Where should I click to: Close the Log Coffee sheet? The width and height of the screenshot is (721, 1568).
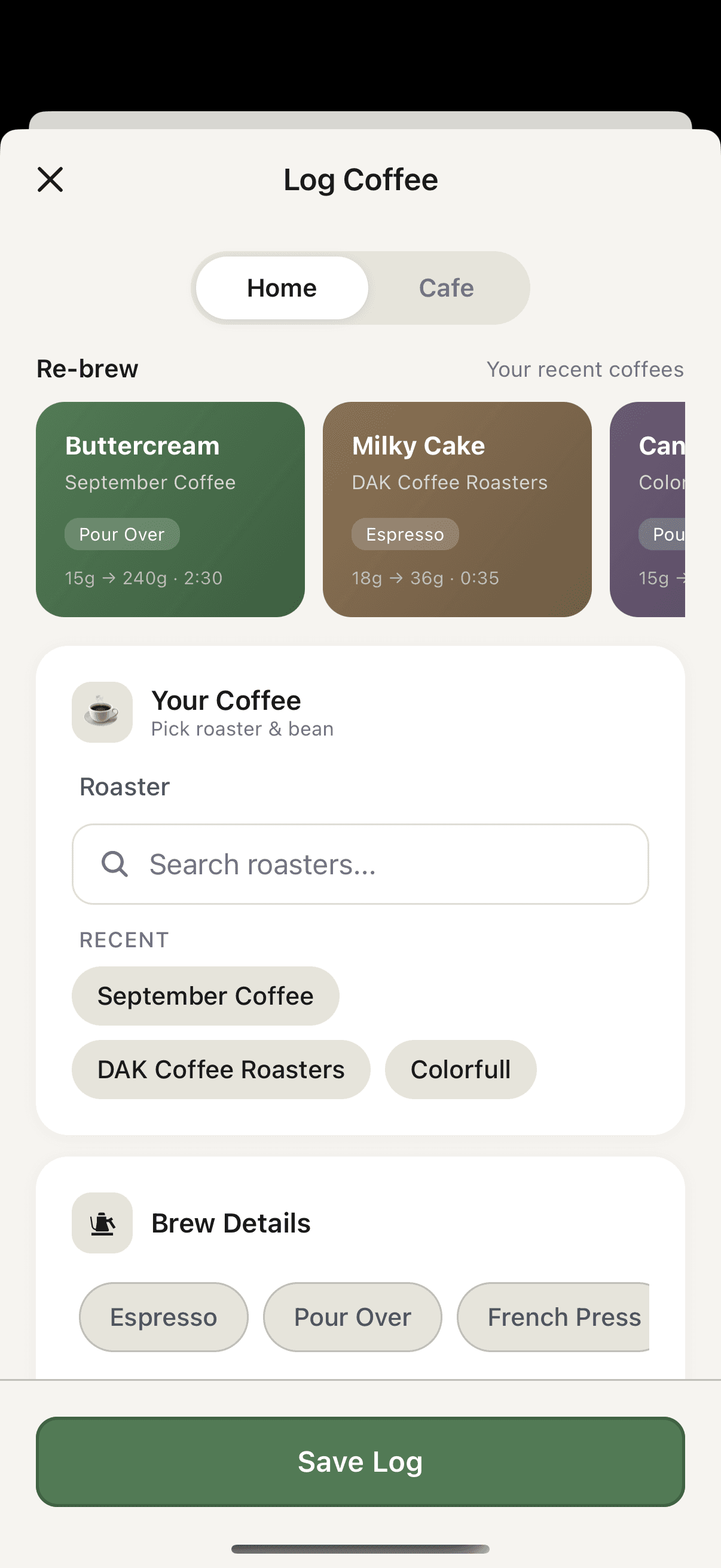(50, 179)
